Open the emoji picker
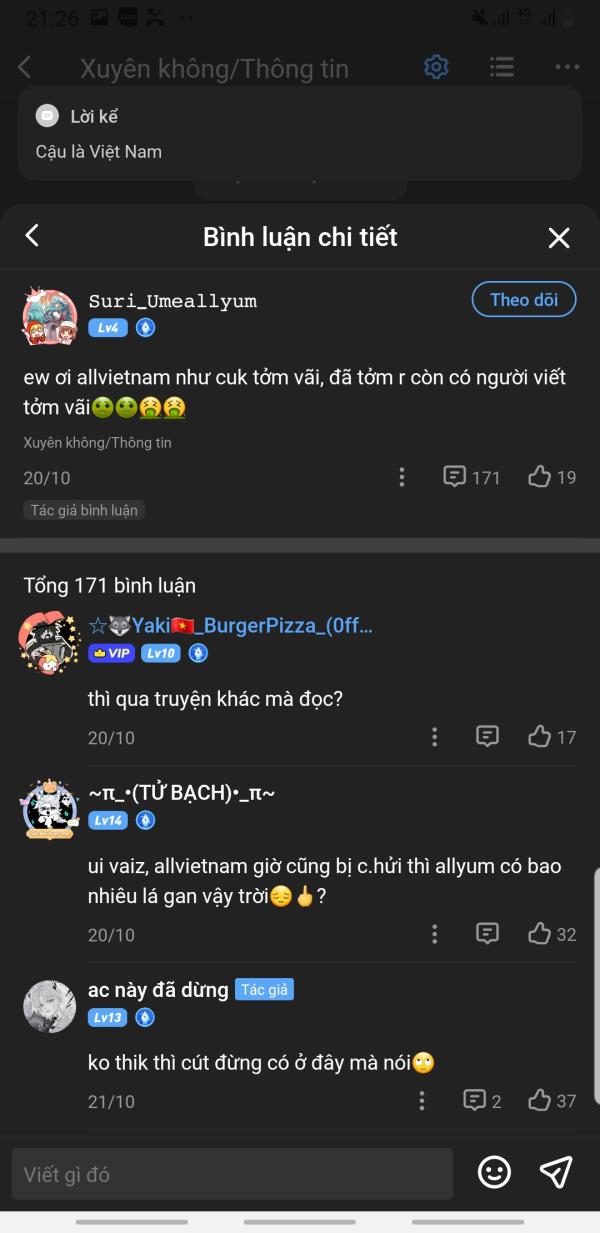This screenshot has width=600, height=1233. [x=494, y=1172]
